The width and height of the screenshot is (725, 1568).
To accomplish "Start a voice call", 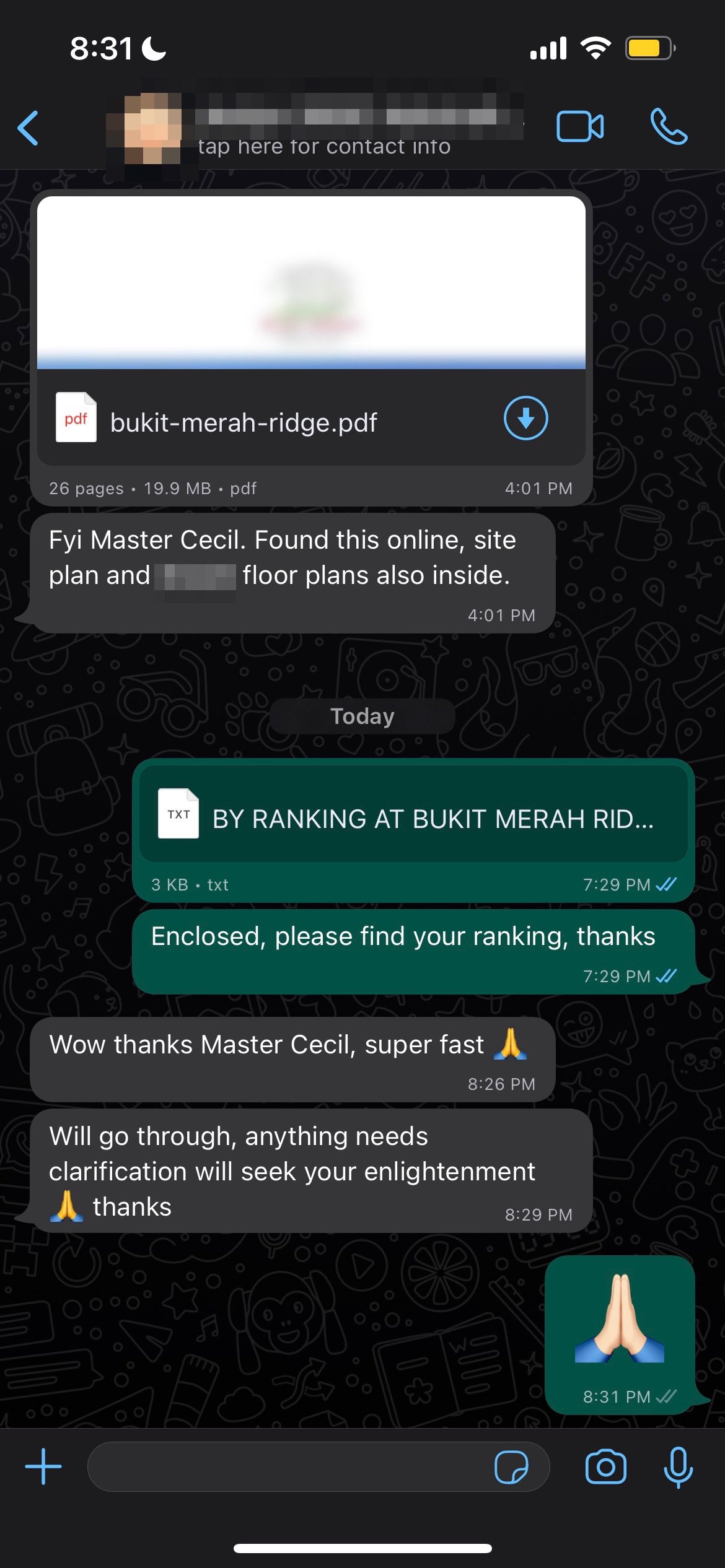I will coord(669,127).
